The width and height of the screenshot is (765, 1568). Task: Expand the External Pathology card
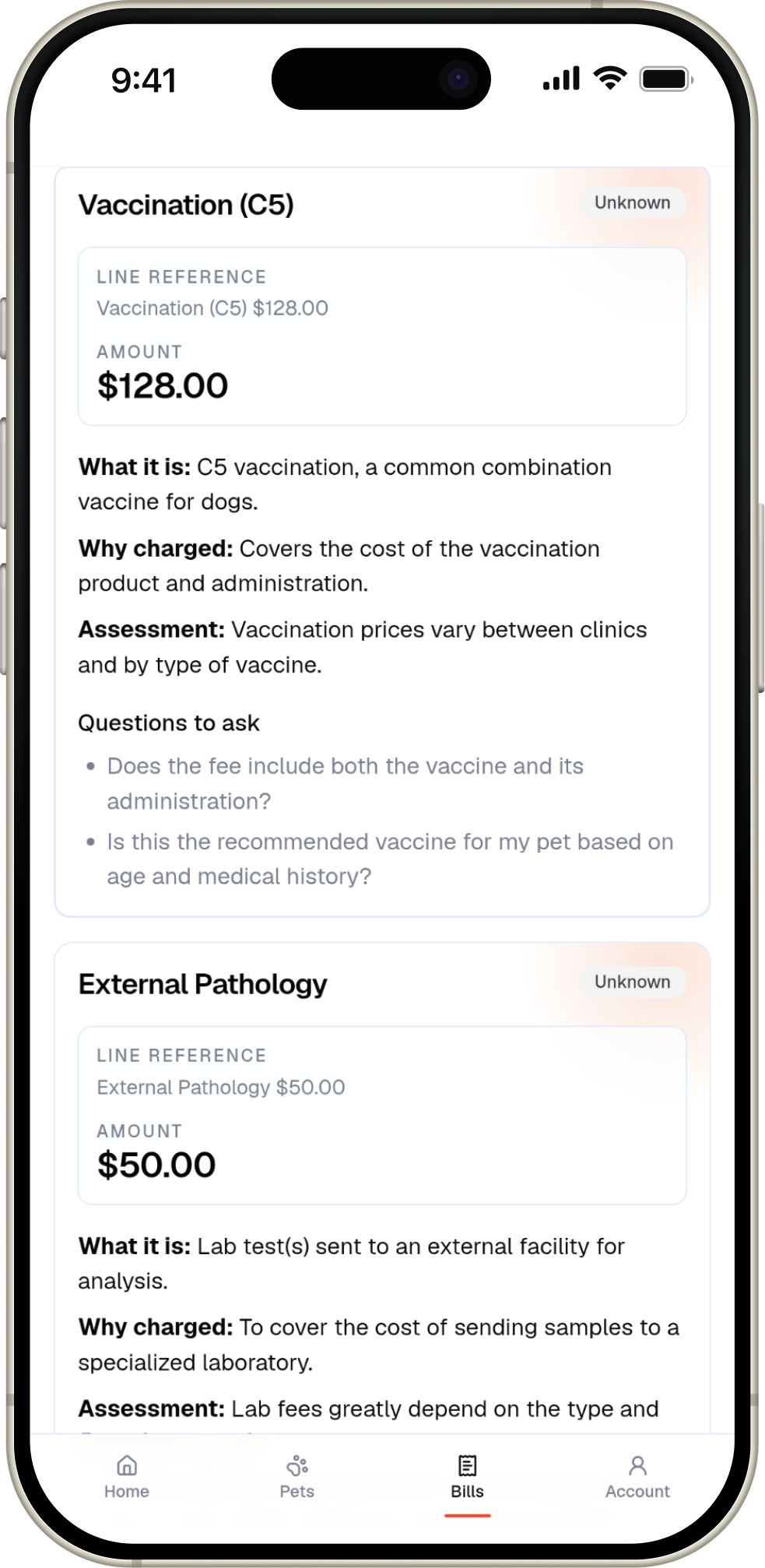click(x=203, y=983)
